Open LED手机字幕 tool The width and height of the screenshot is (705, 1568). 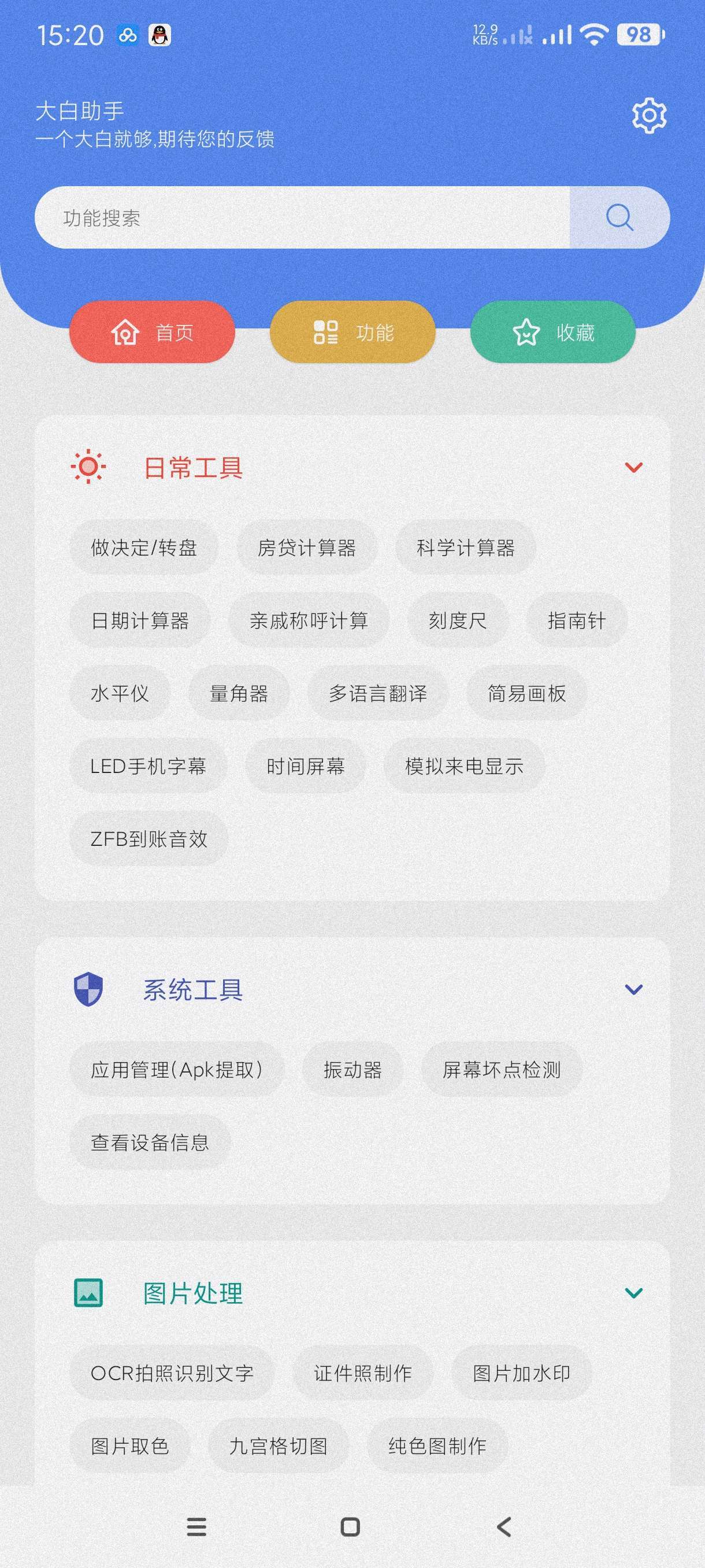pos(149,766)
